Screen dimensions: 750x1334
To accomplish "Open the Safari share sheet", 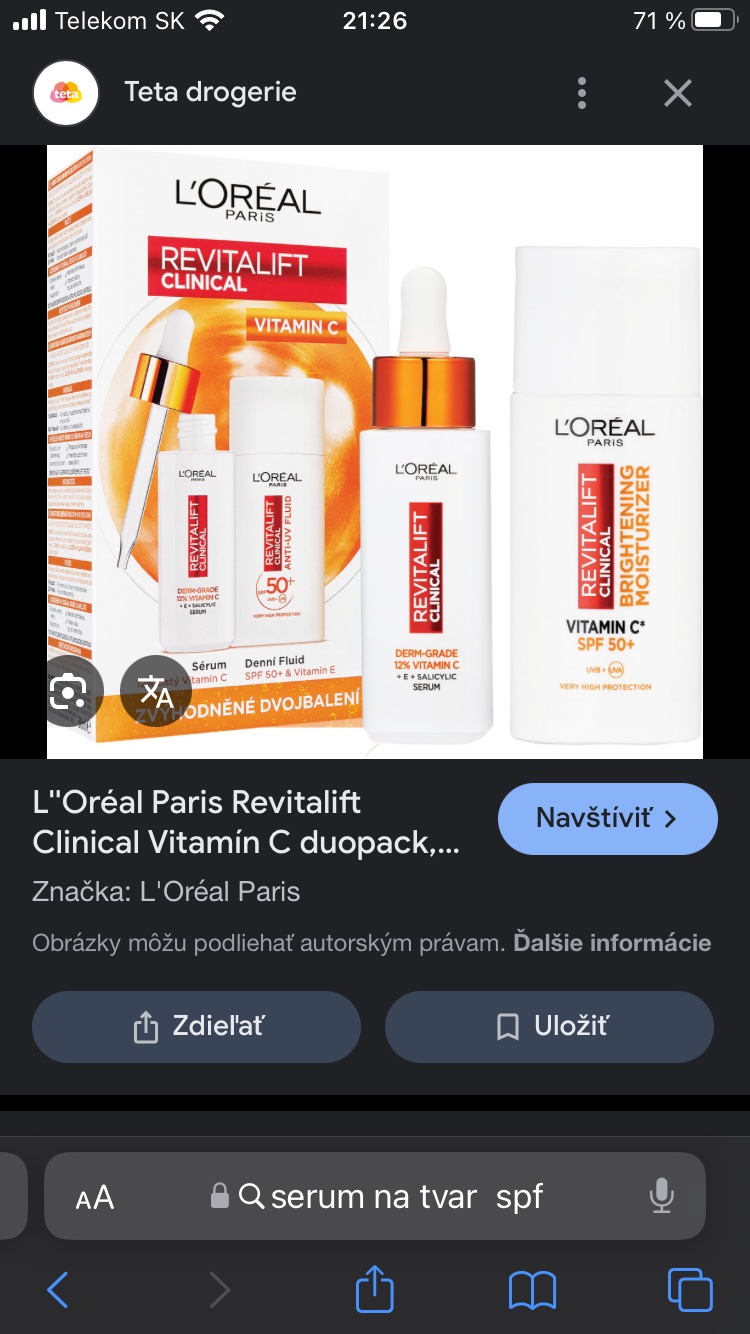I will [x=375, y=1288].
